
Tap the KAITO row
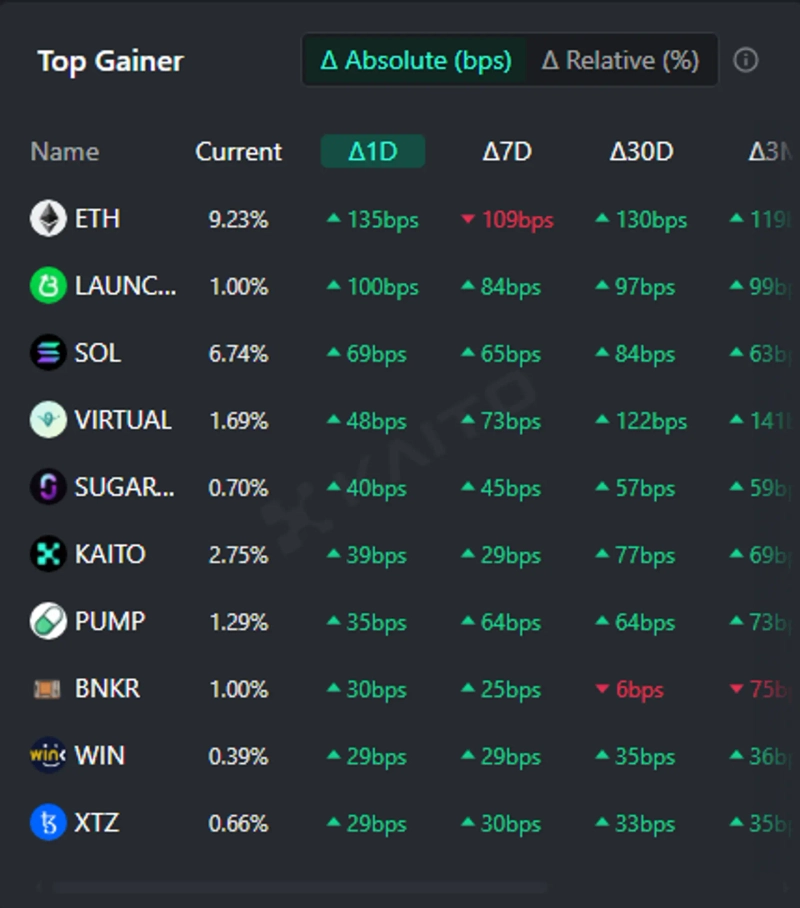click(109, 555)
